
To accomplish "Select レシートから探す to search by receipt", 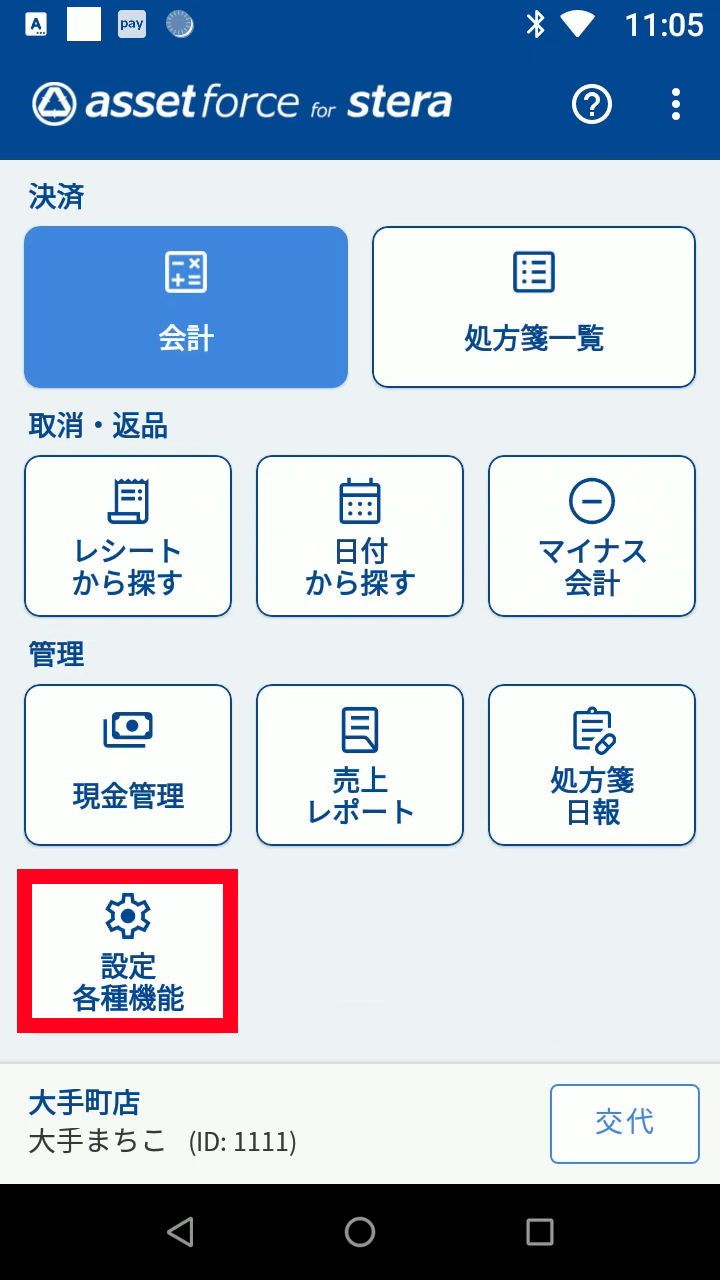I will pyautogui.click(x=127, y=535).
